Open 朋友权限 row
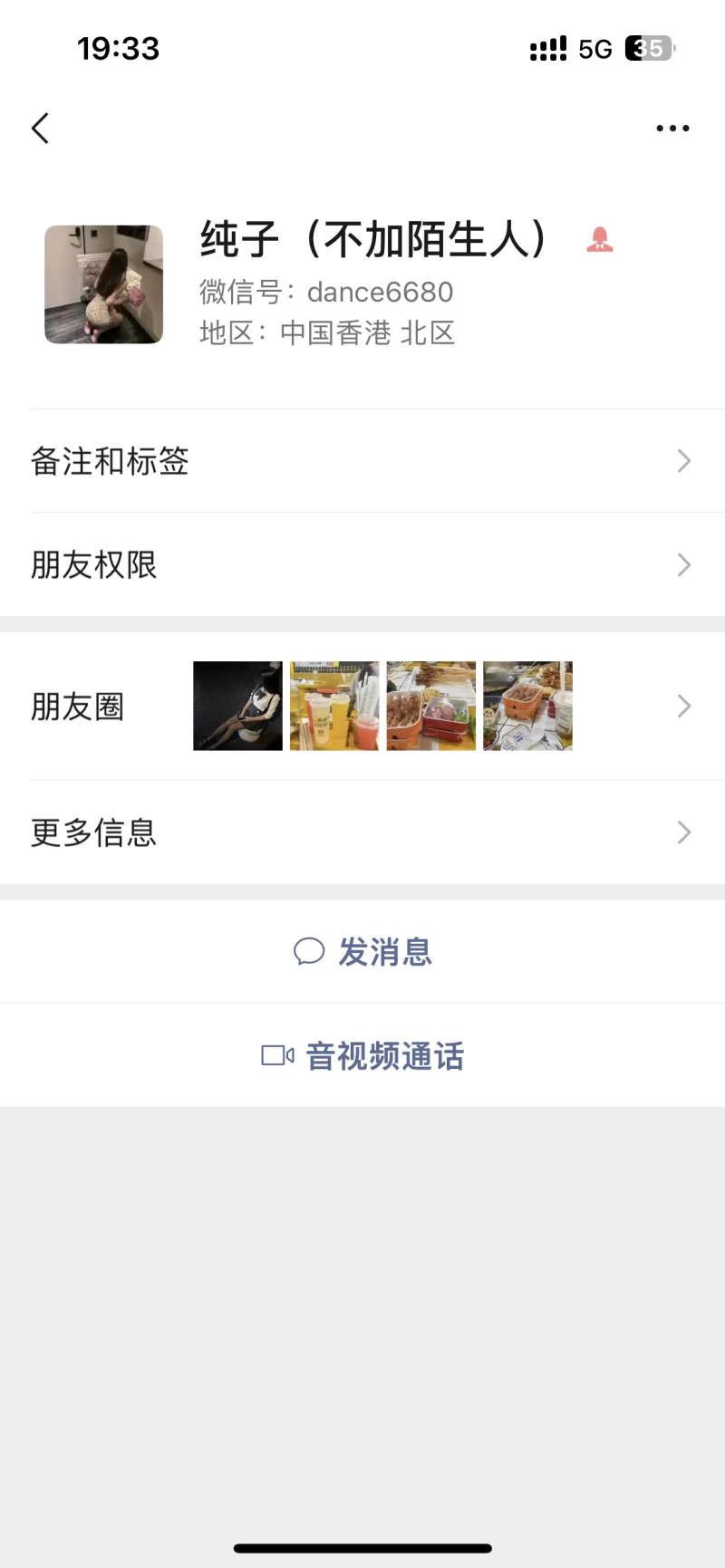The height and width of the screenshot is (1568, 725). (x=362, y=565)
